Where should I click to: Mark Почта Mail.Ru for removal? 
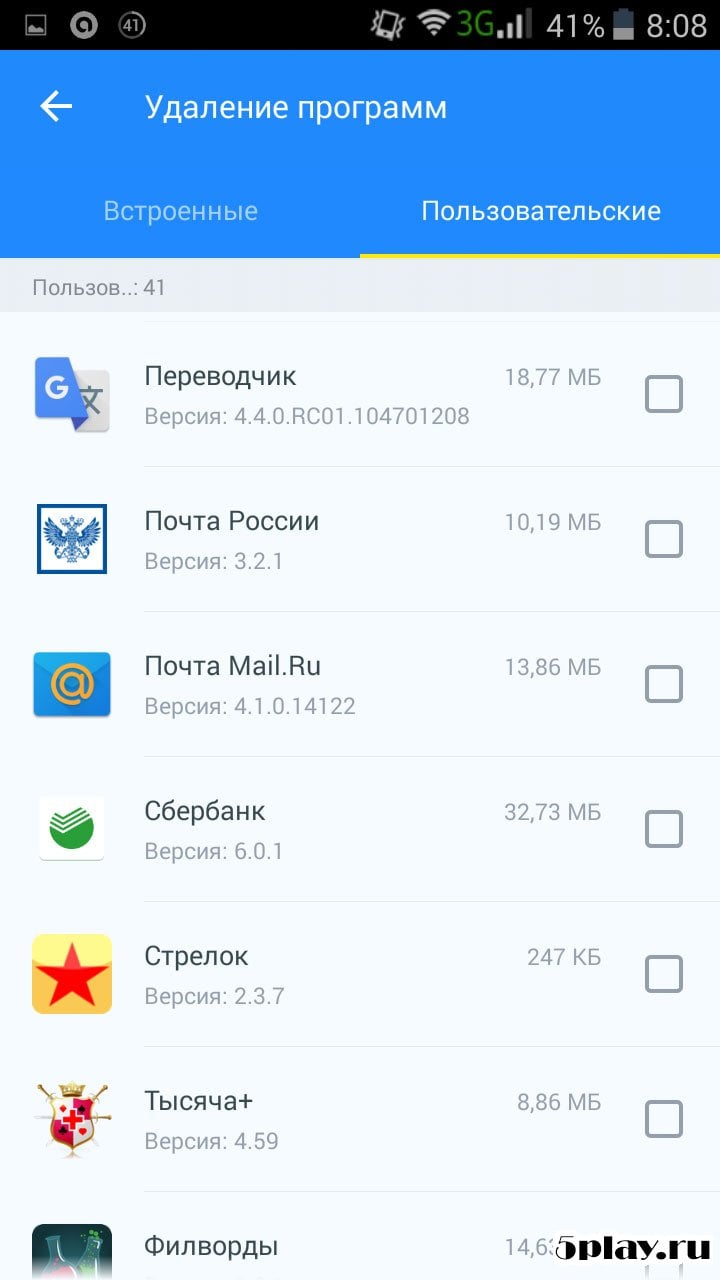point(663,684)
